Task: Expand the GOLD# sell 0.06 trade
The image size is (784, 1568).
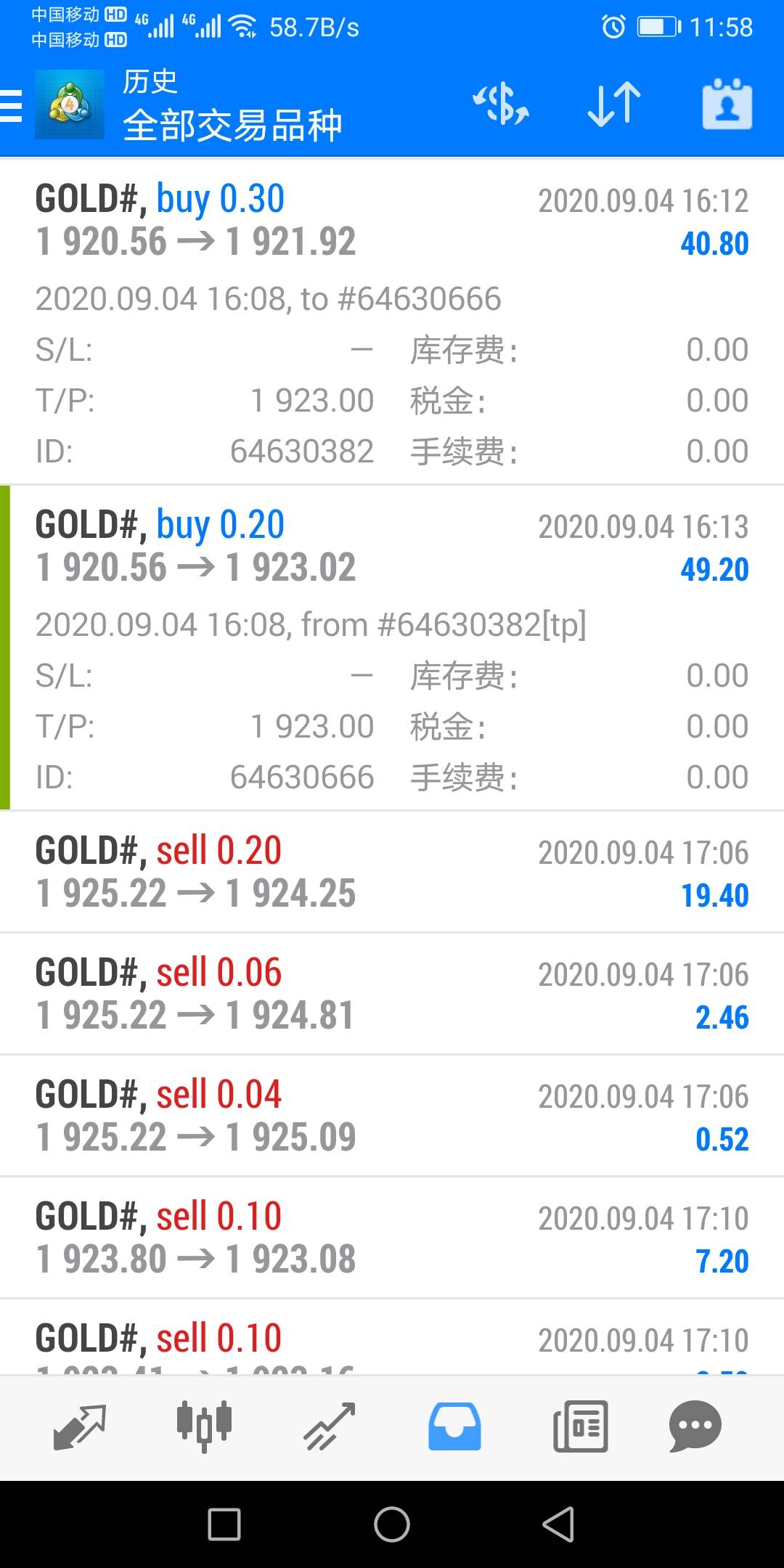Action: tap(392, 994)
